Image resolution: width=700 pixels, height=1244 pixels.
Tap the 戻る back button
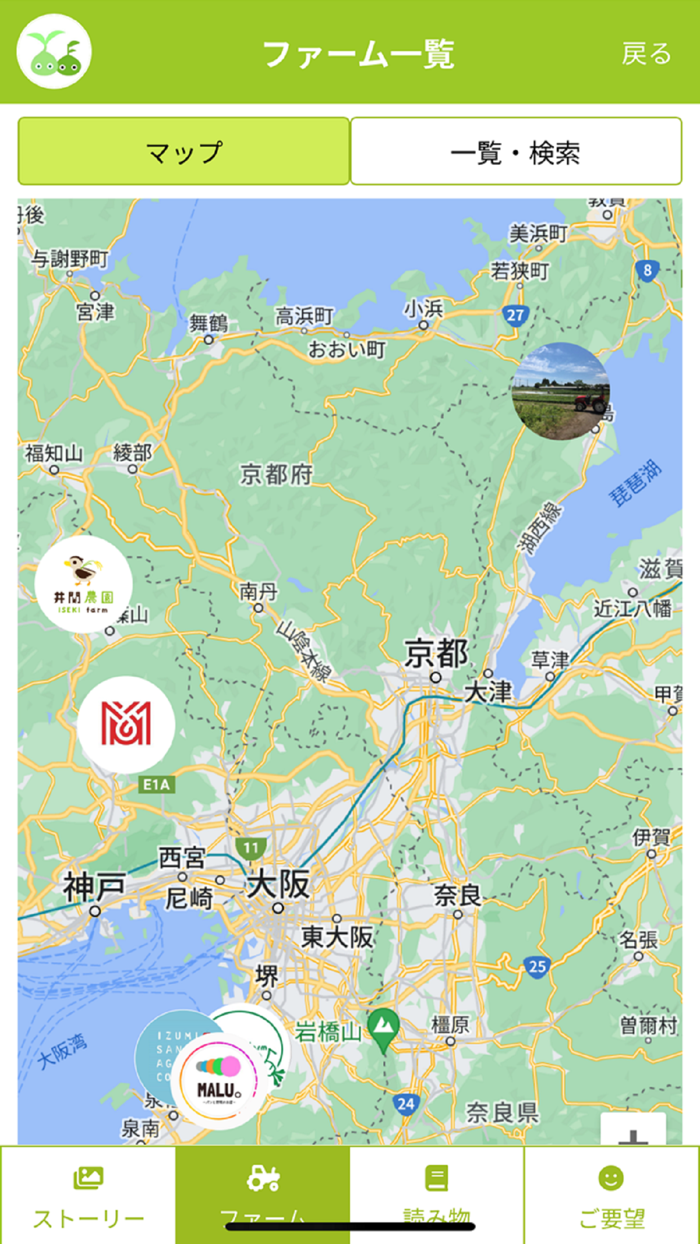(646, 53)
